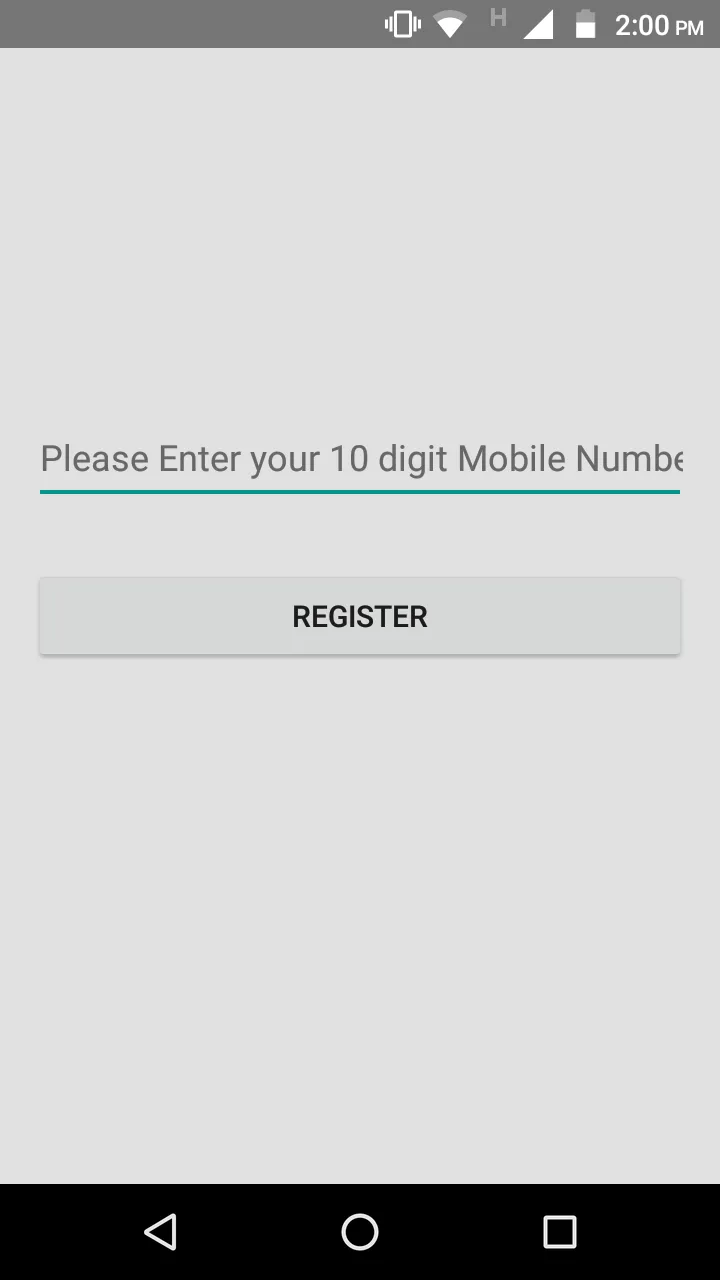720x1280 pixels.
Task: Tap the REGISTER button
Action: [x=360, y=616]
